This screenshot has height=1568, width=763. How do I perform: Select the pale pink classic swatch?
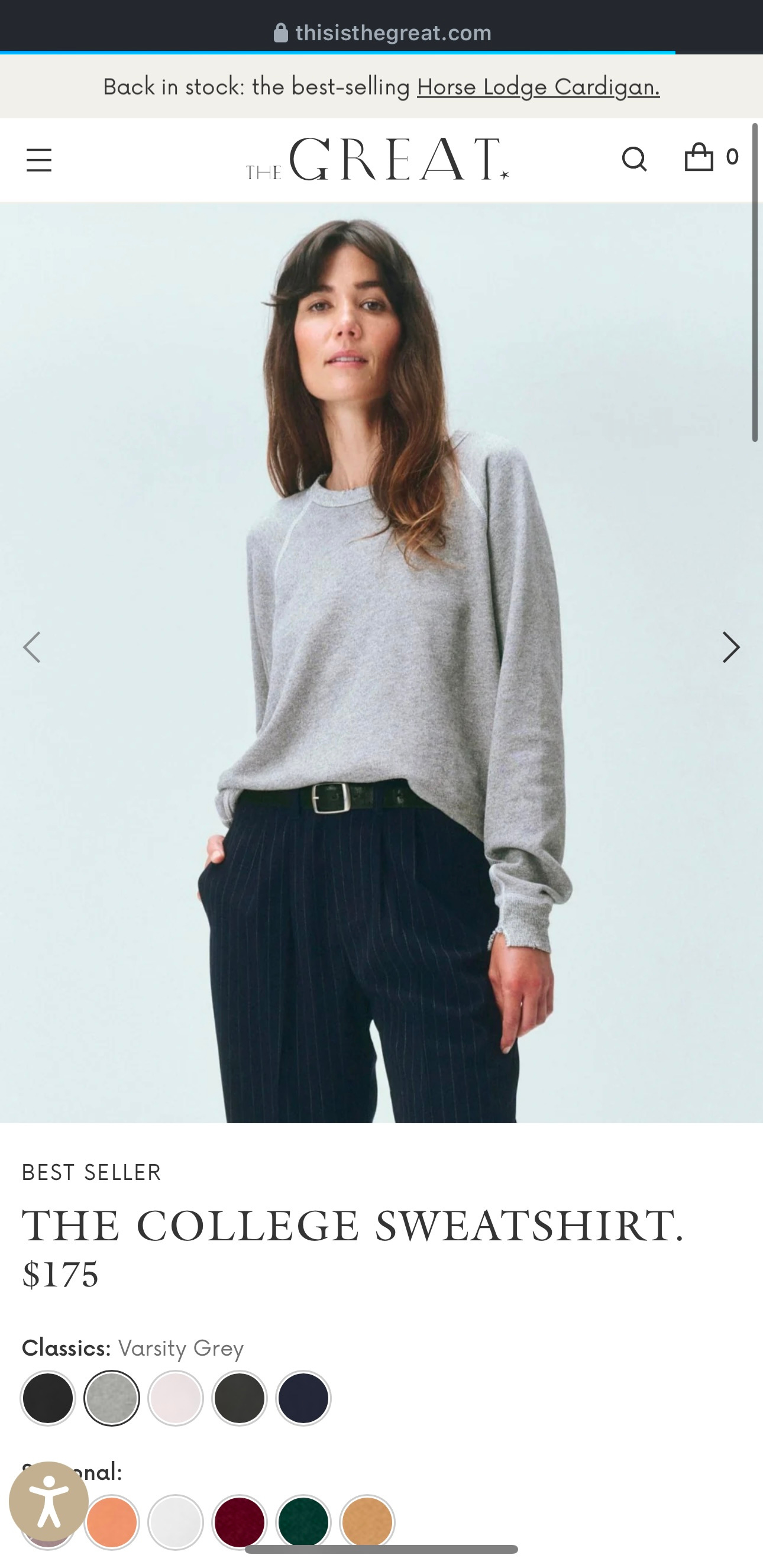pos(176,1398)
